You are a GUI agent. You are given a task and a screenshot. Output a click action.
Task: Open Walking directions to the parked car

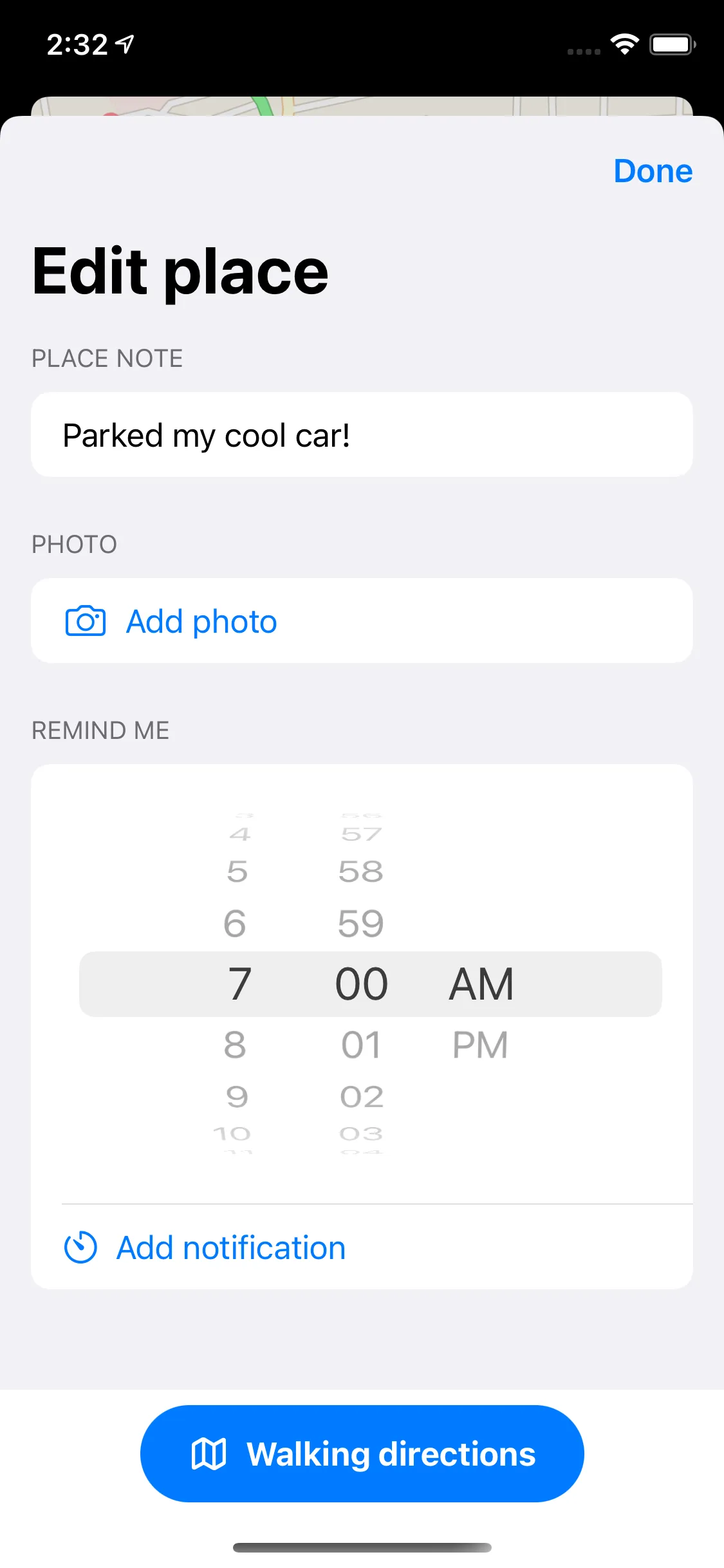click(x=362, y=1453)
